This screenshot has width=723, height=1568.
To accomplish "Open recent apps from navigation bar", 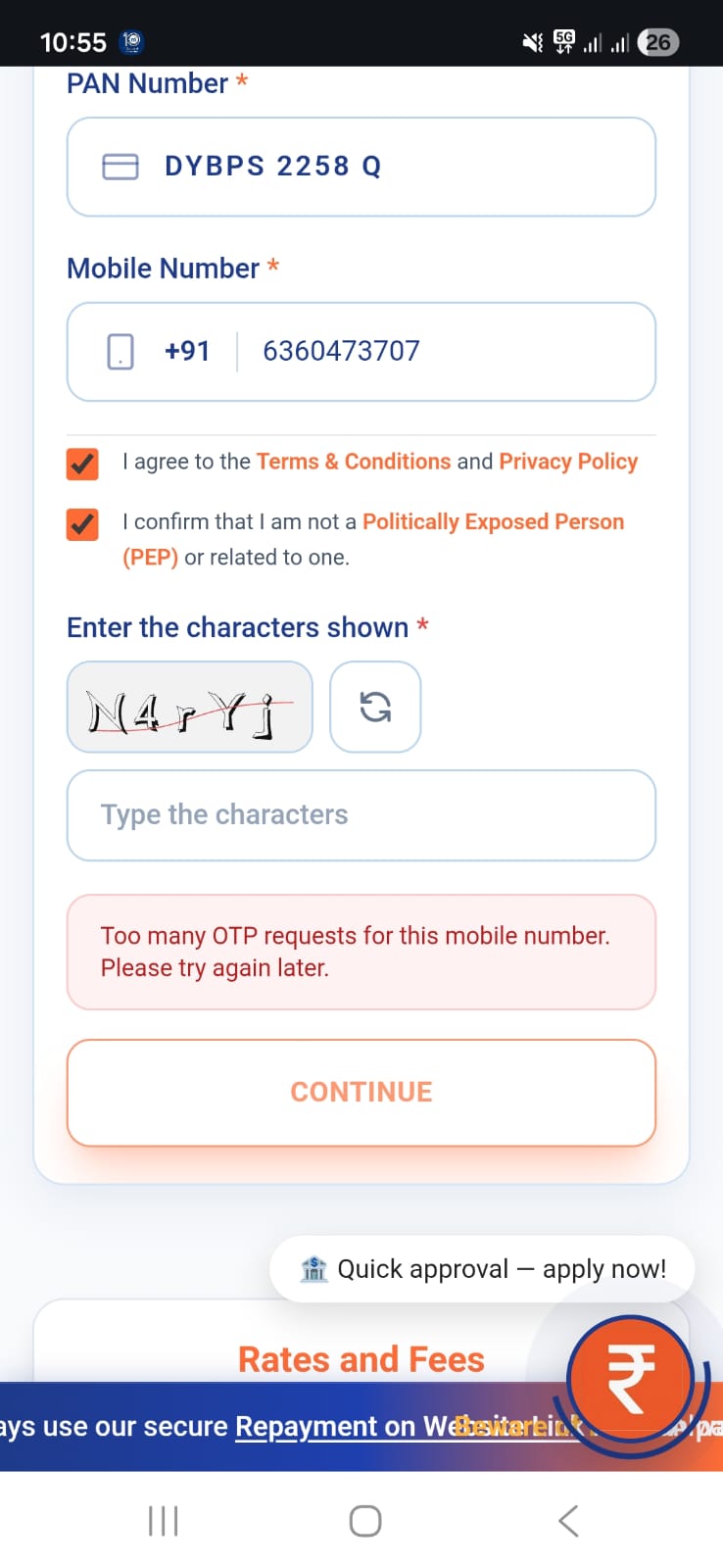I will (163, 1521).
